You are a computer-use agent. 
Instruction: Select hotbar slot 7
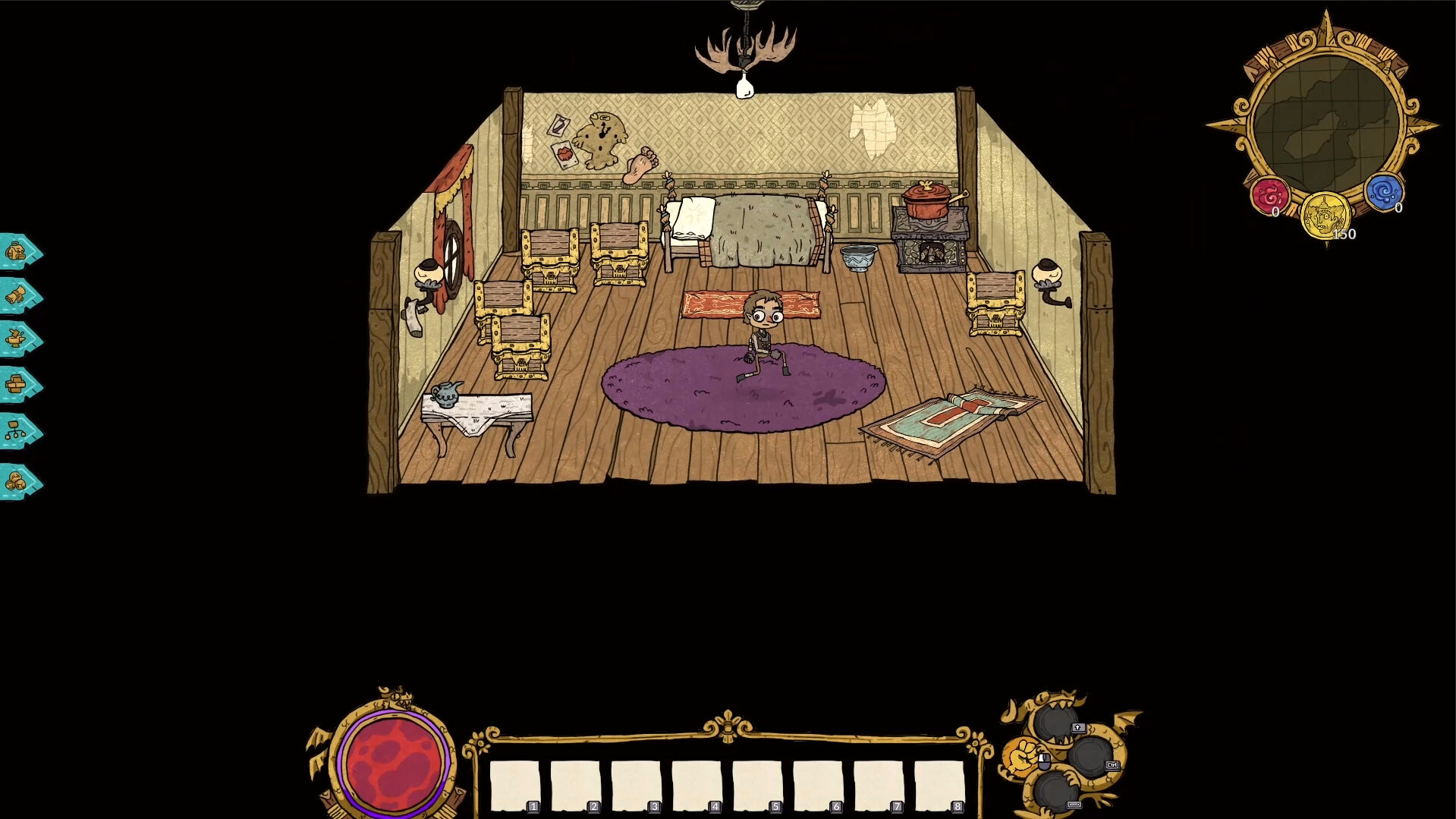click(879, 786)
